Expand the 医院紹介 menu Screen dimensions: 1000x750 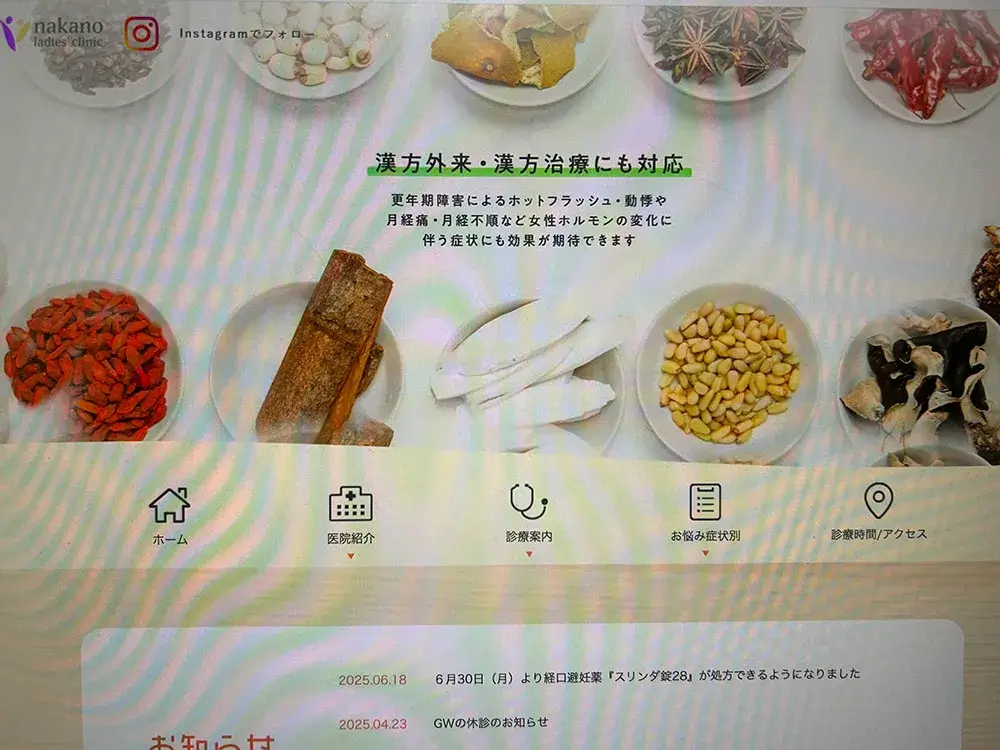coord(351,515)
